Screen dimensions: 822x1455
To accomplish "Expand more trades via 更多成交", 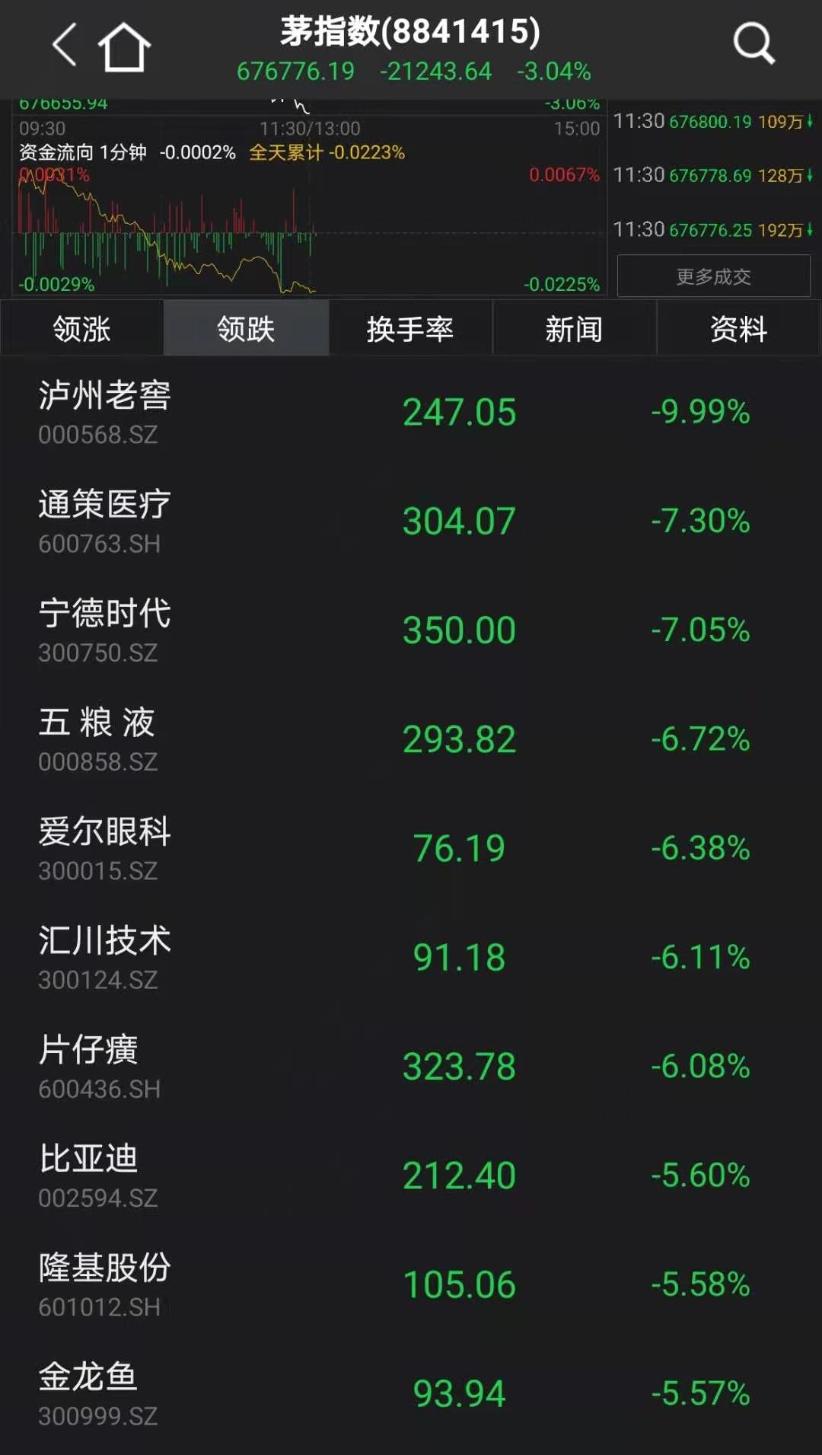I will click(x=714, y=277).
